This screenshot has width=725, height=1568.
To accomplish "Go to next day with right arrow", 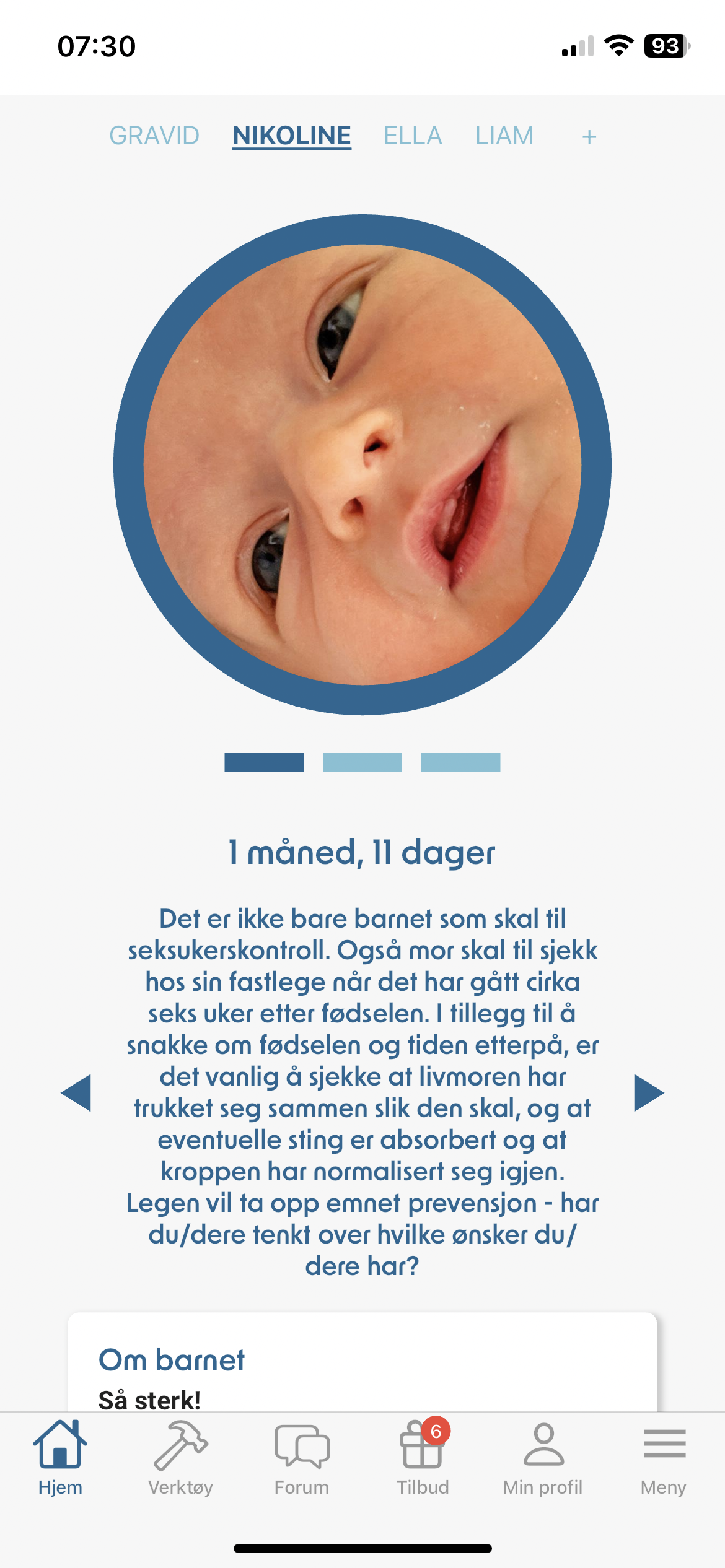I will tap(649, 1093).
